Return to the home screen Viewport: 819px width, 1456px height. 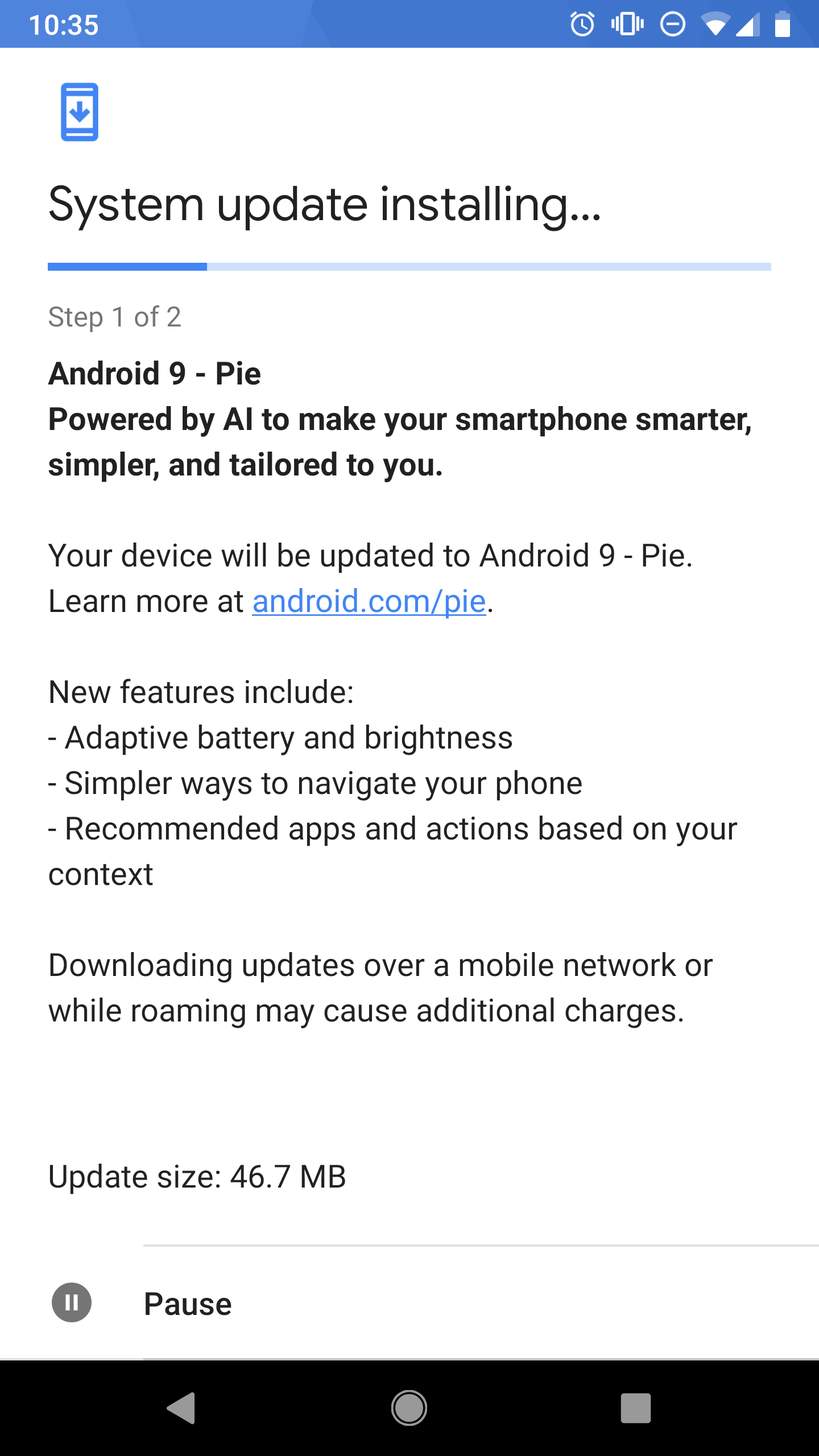[x=409, y=1408]
